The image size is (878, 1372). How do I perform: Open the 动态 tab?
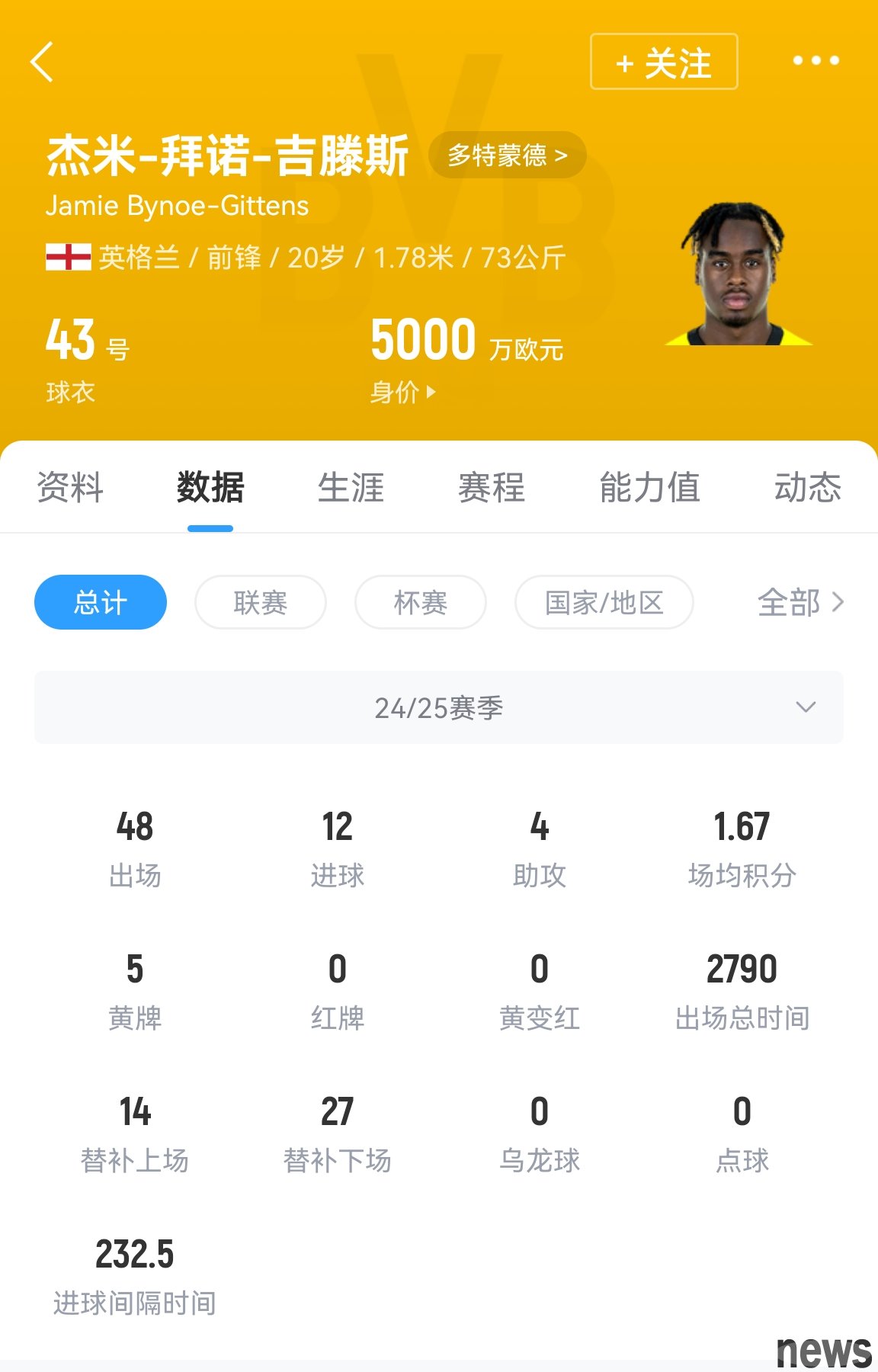click(808, 488)
